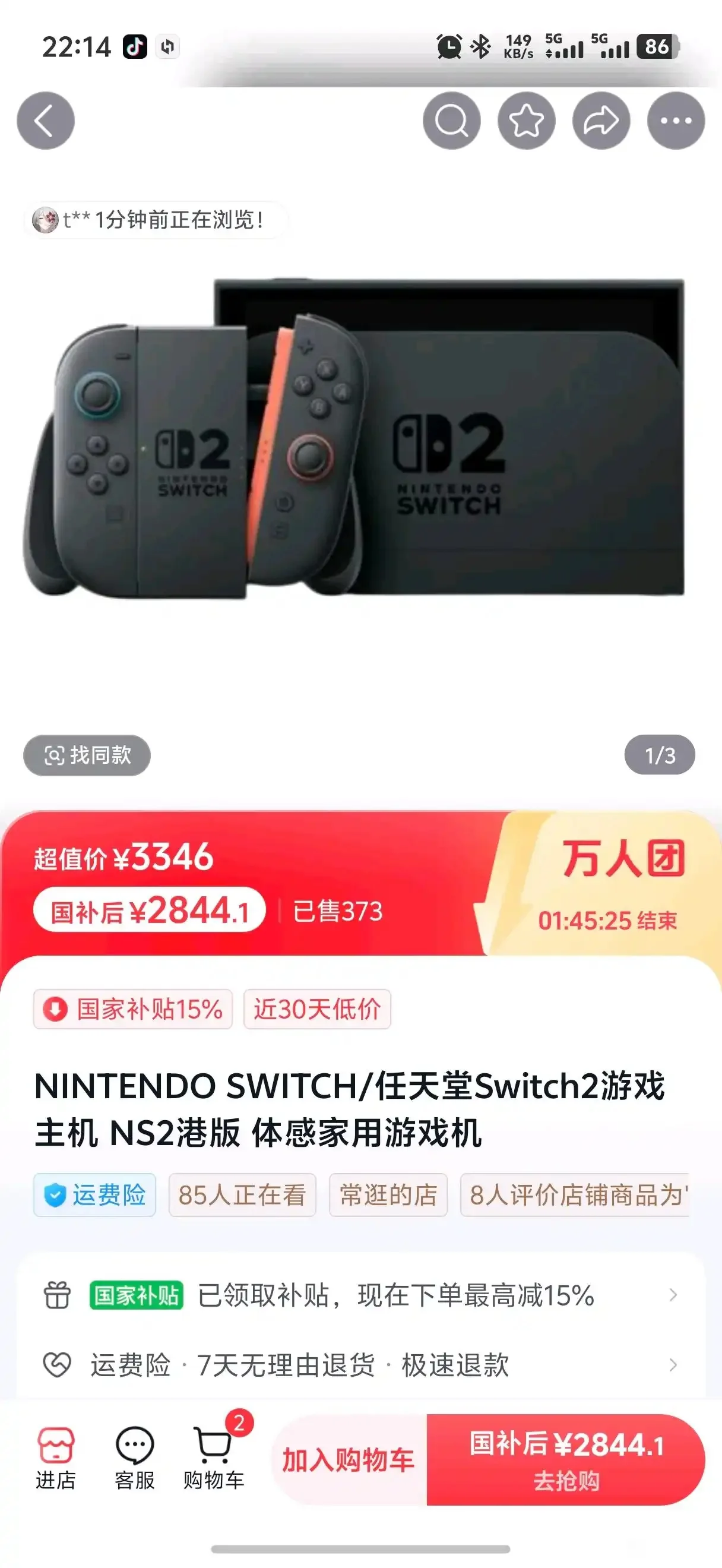Open the 购物车 shopping cart
Image resolution: width=722 pixels, height=1568 pixels.
coord(214,1459)
